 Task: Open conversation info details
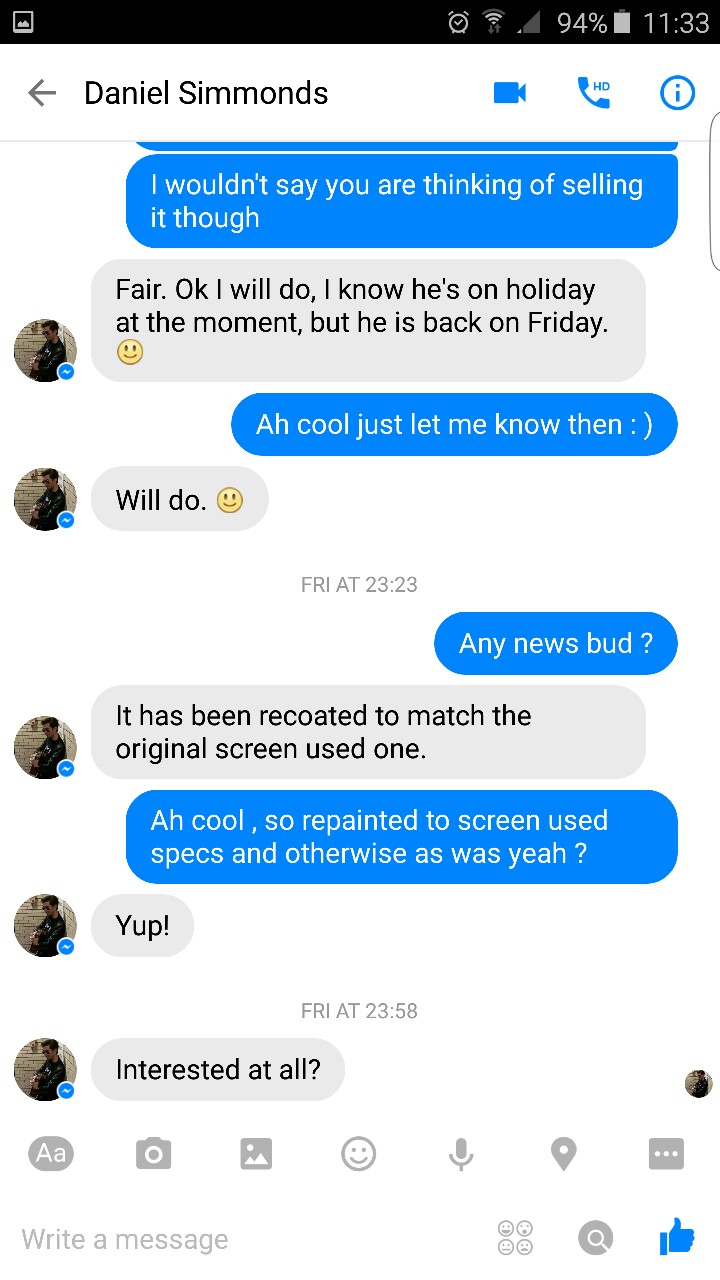tap(677, 93)
